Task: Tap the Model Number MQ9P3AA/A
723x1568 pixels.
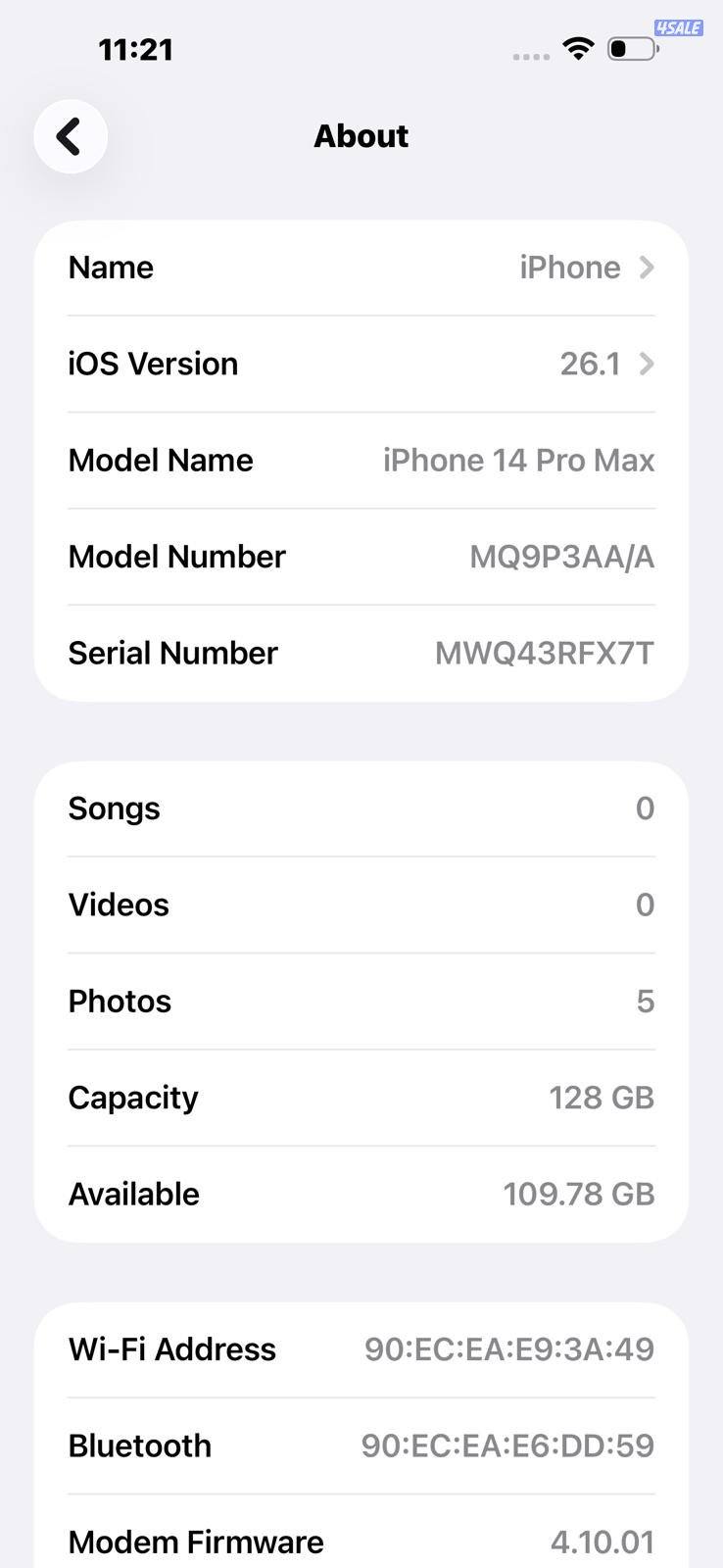Action: [x=559, y=556]
